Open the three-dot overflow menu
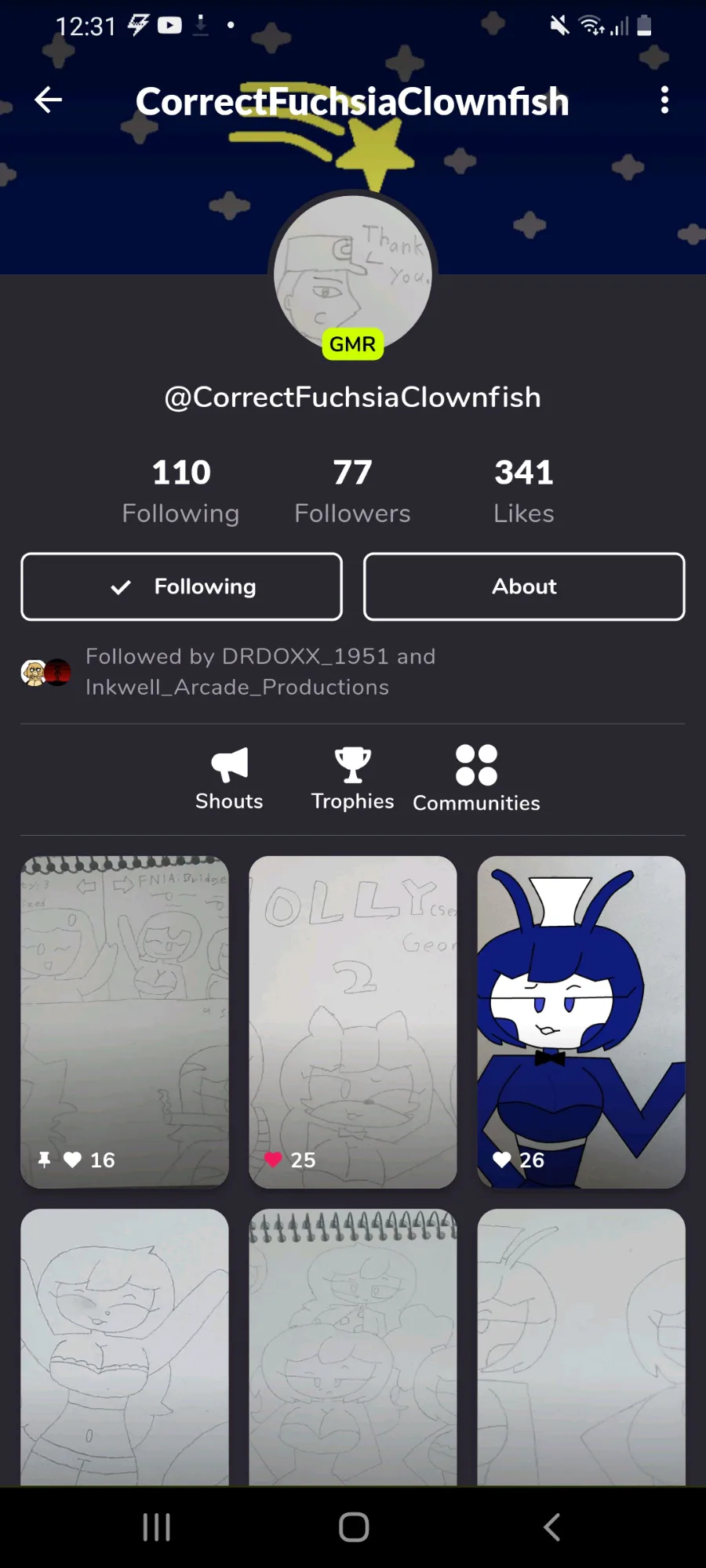Viewport: 706px width, 1568px height. pyautogui.click(x=664, y=100)
